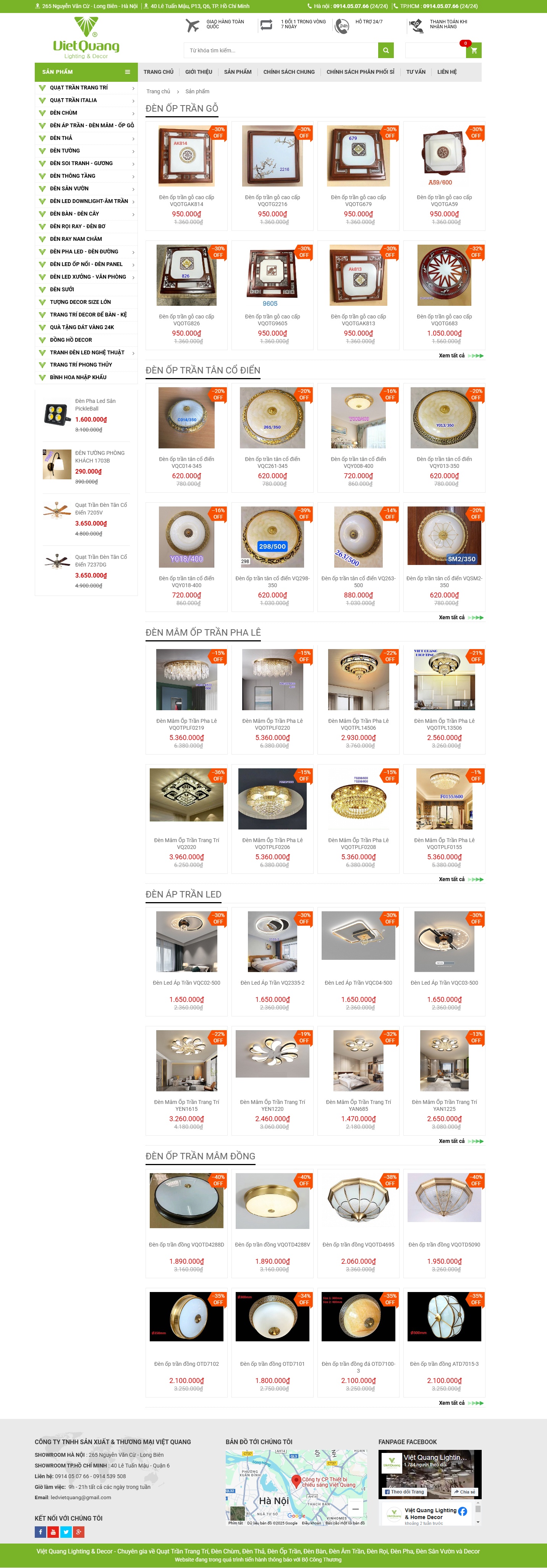Image resolution: width=547 pixels, height=1568 pixels.
Task: Open the shopping cart icon
Action: [474, 50]
